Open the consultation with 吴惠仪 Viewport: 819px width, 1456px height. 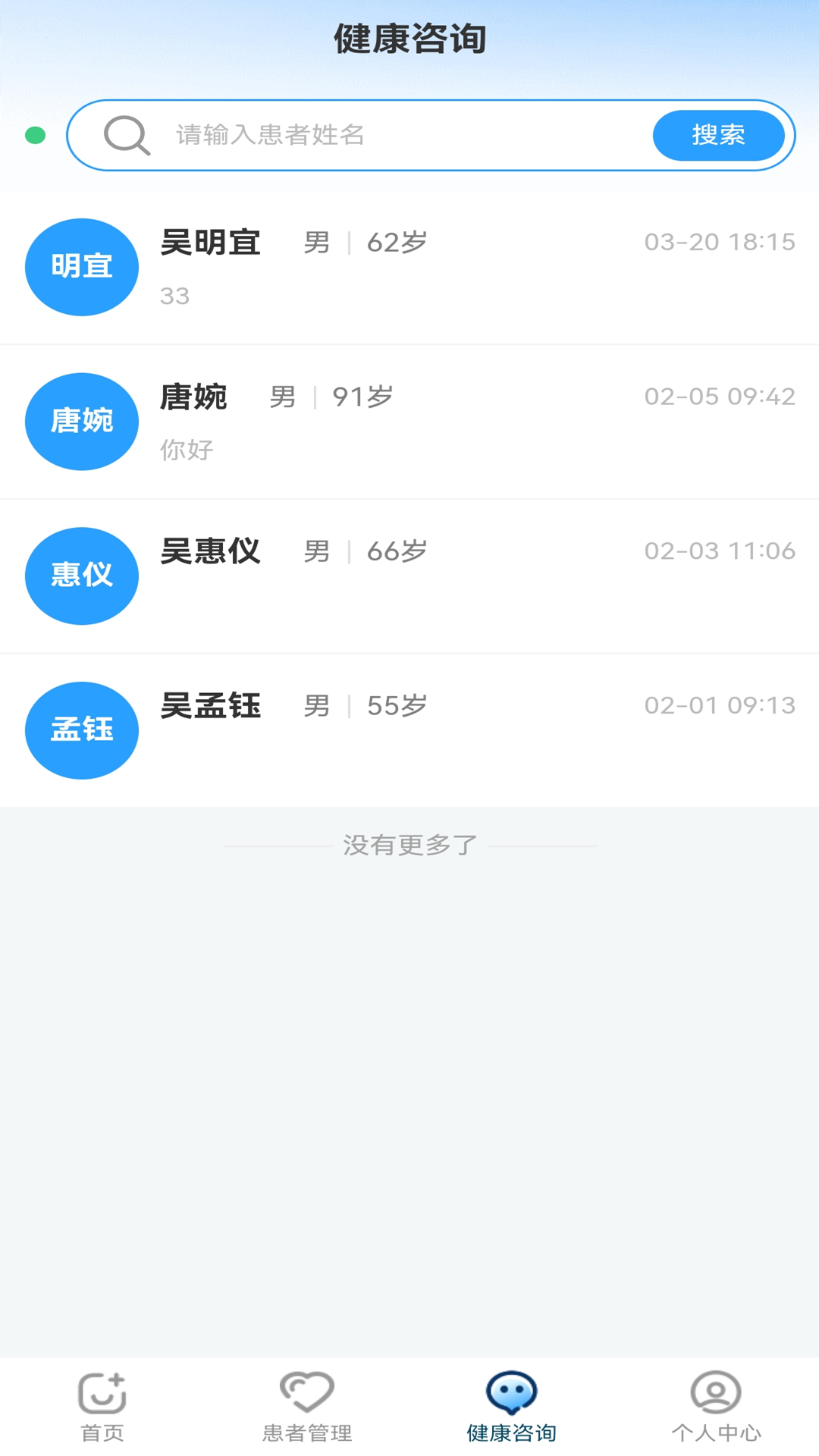coord(409,576)
